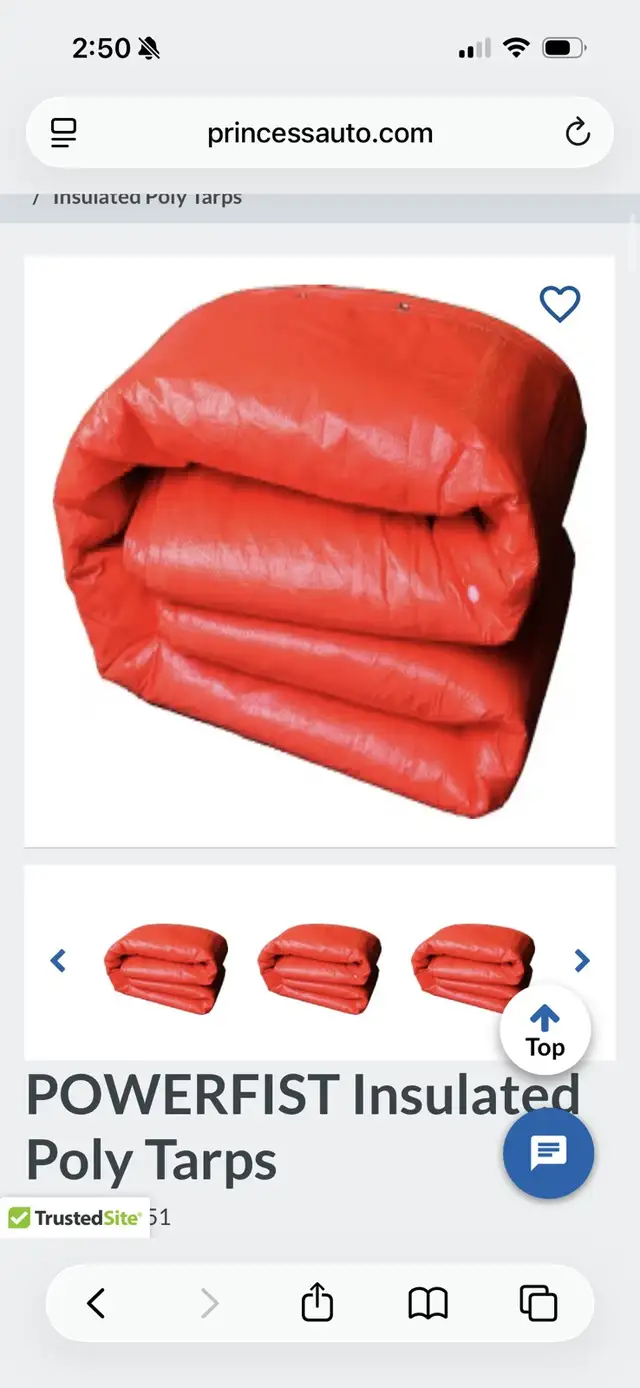Jump back to Top of page
Image resolution: width=640 pixels, height=1388 pixels.
pos(545,1031)
